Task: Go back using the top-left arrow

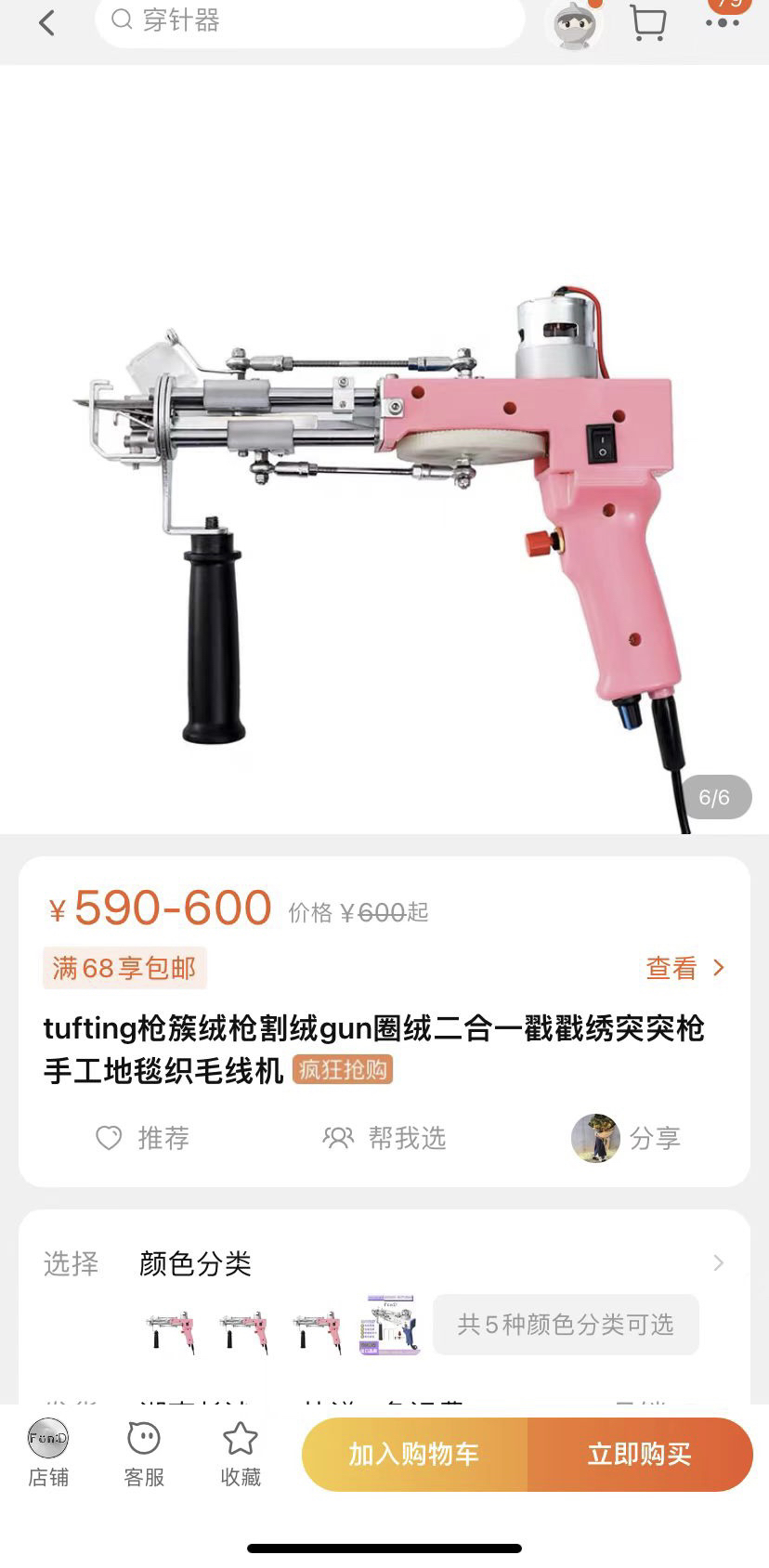Action: click(47, 22)
